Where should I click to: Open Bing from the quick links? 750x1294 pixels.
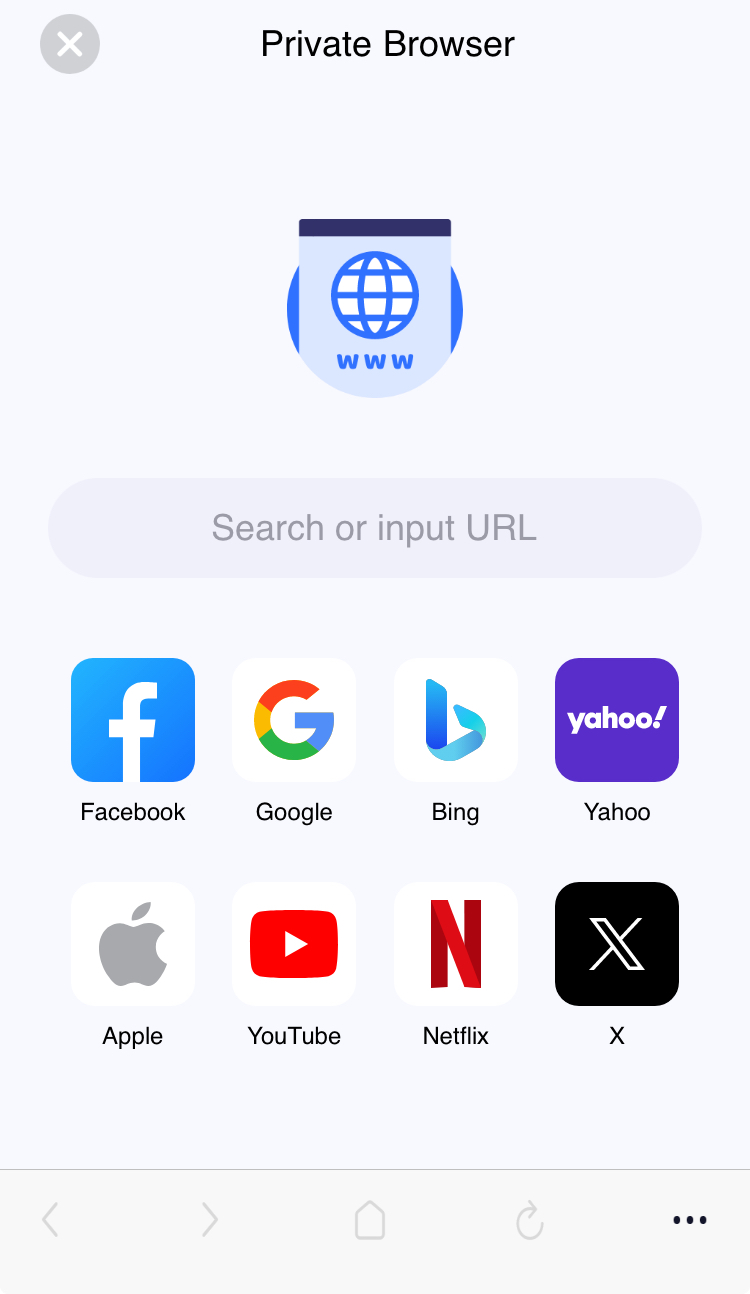[x=455, y=720]
